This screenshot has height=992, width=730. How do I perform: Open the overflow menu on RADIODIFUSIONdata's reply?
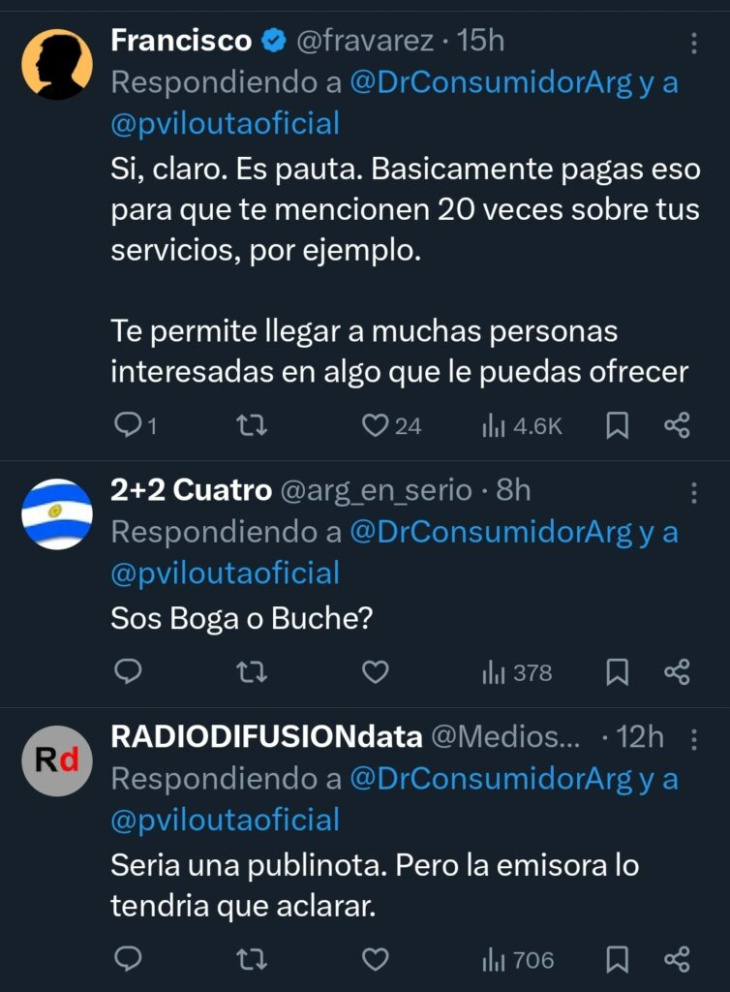[x=694, y=739]
